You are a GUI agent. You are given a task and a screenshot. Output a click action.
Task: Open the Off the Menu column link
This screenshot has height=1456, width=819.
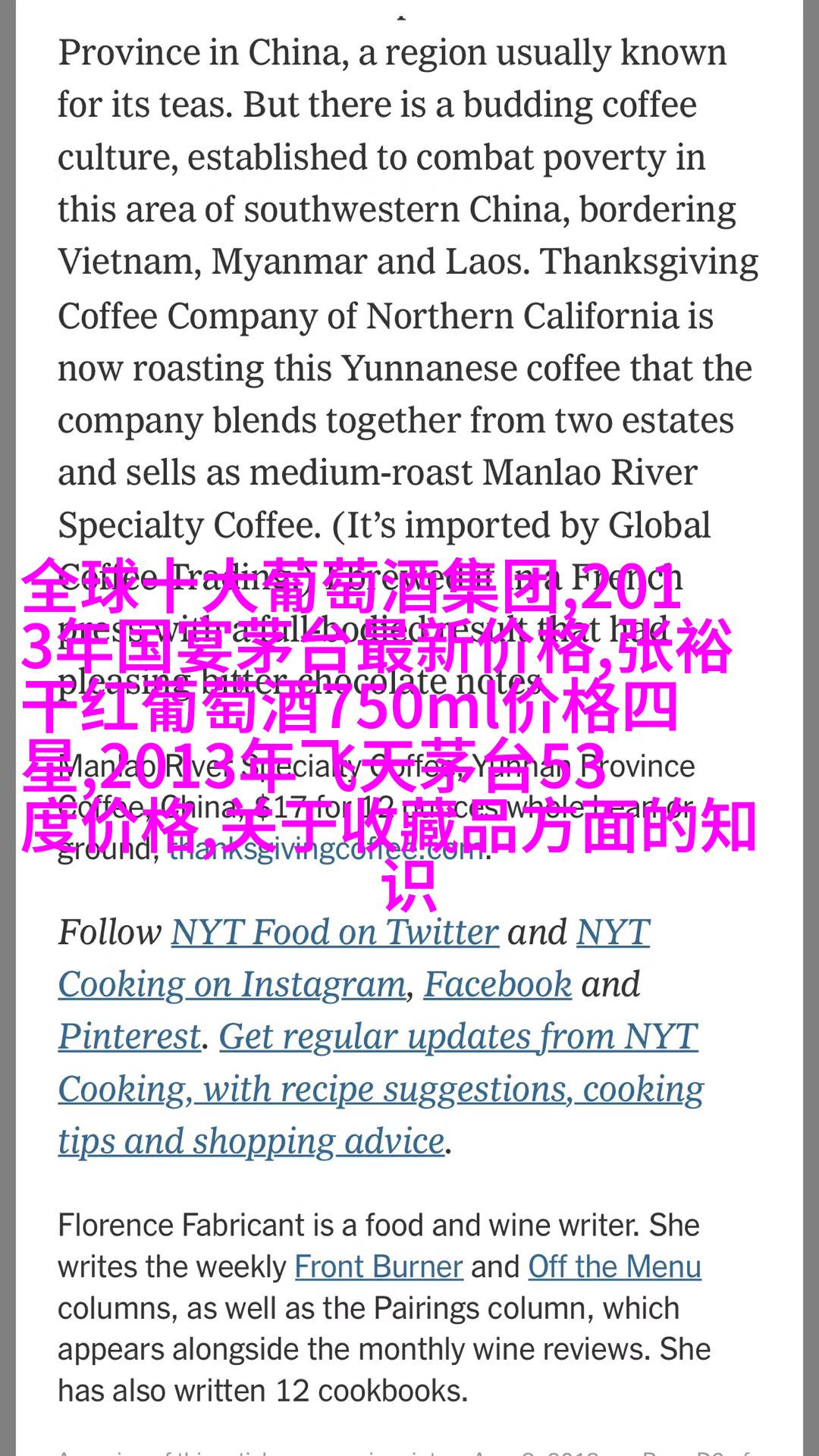click(614, 1267)
